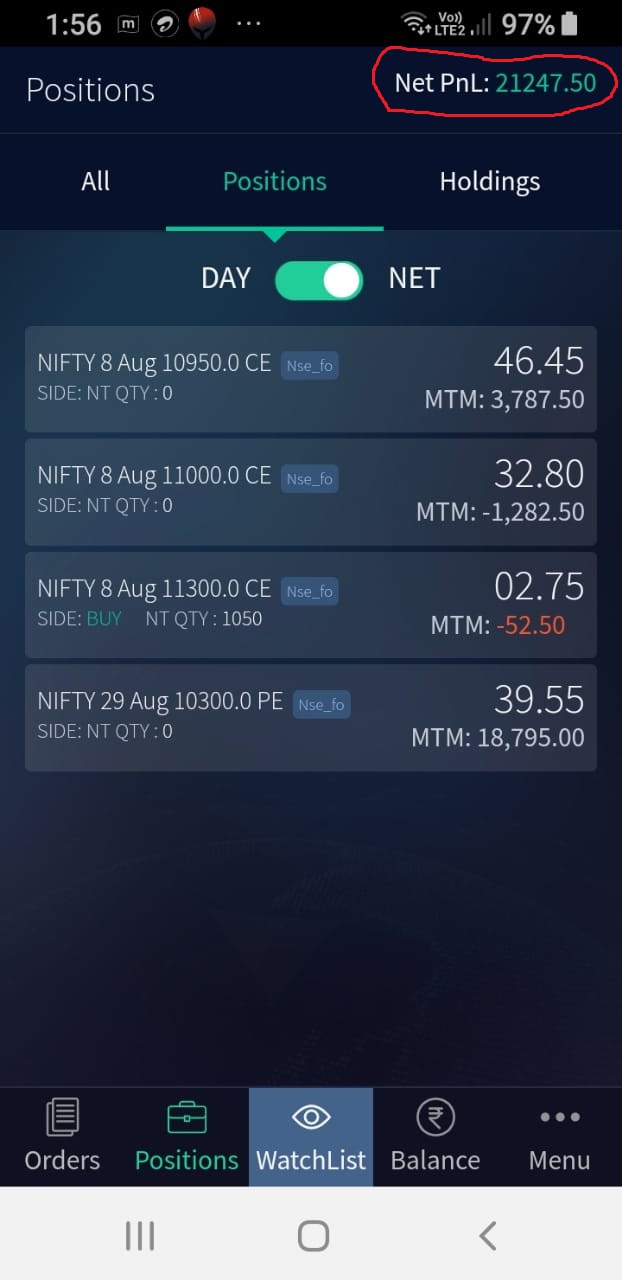The width and height of the screenshot is (622, 1280).
Task: Open the NIFTY 29 Aug 10300.0 PE position
Action: [311, 717]
